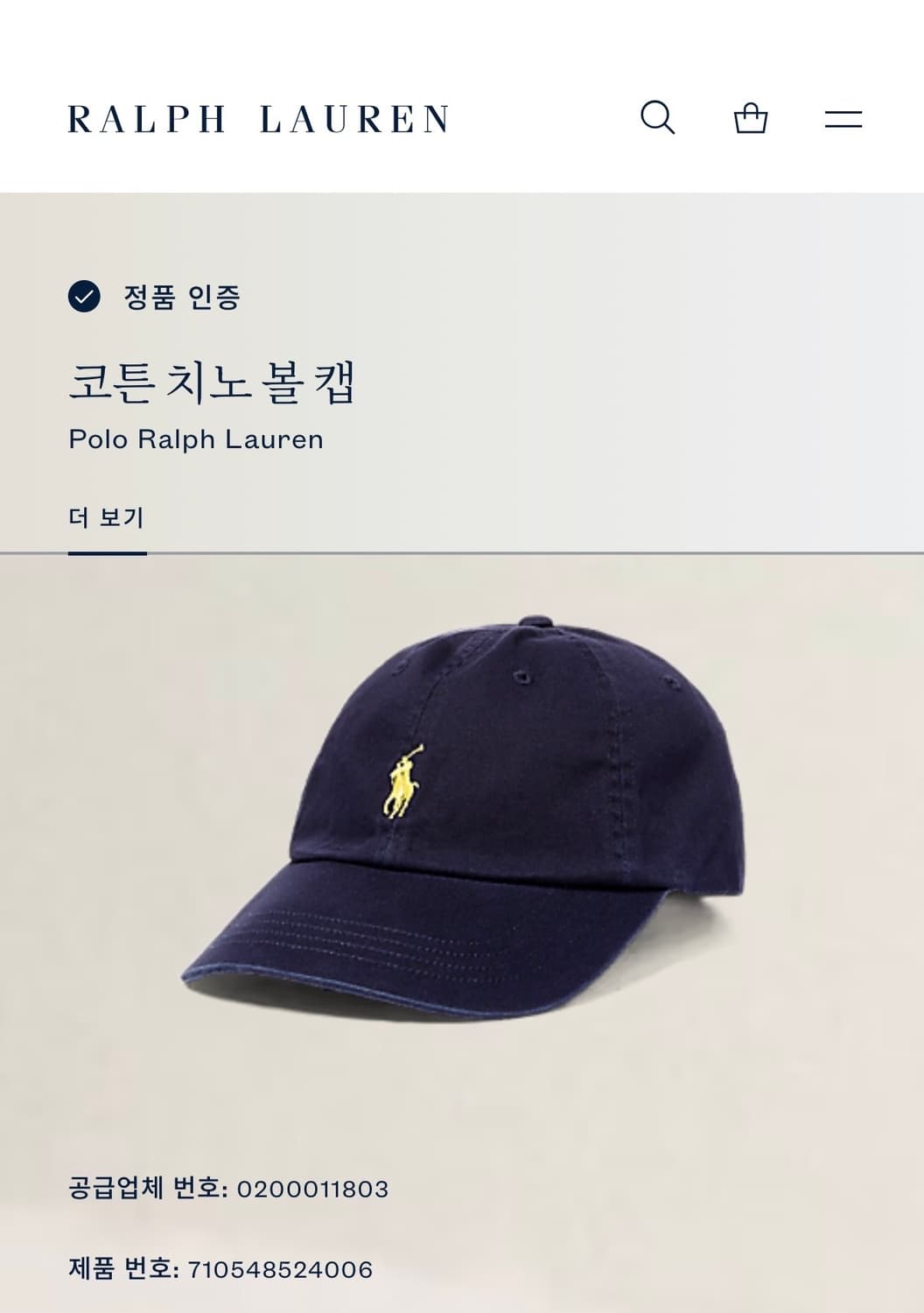Viewport: 924px width, 1313px height.
Task: Tap the cart icon in the header
Action: (x=752, y=117)
